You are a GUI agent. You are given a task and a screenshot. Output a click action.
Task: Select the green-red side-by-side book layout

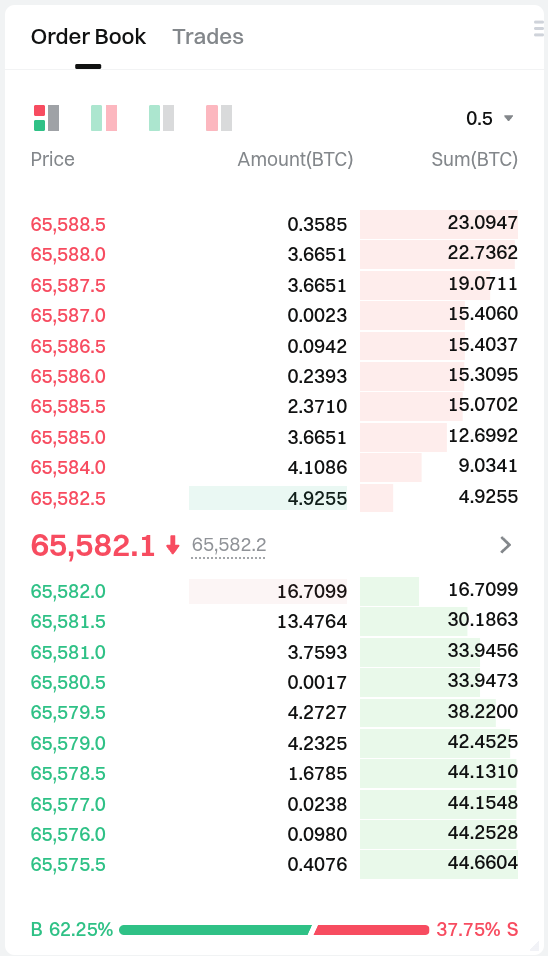104,118
